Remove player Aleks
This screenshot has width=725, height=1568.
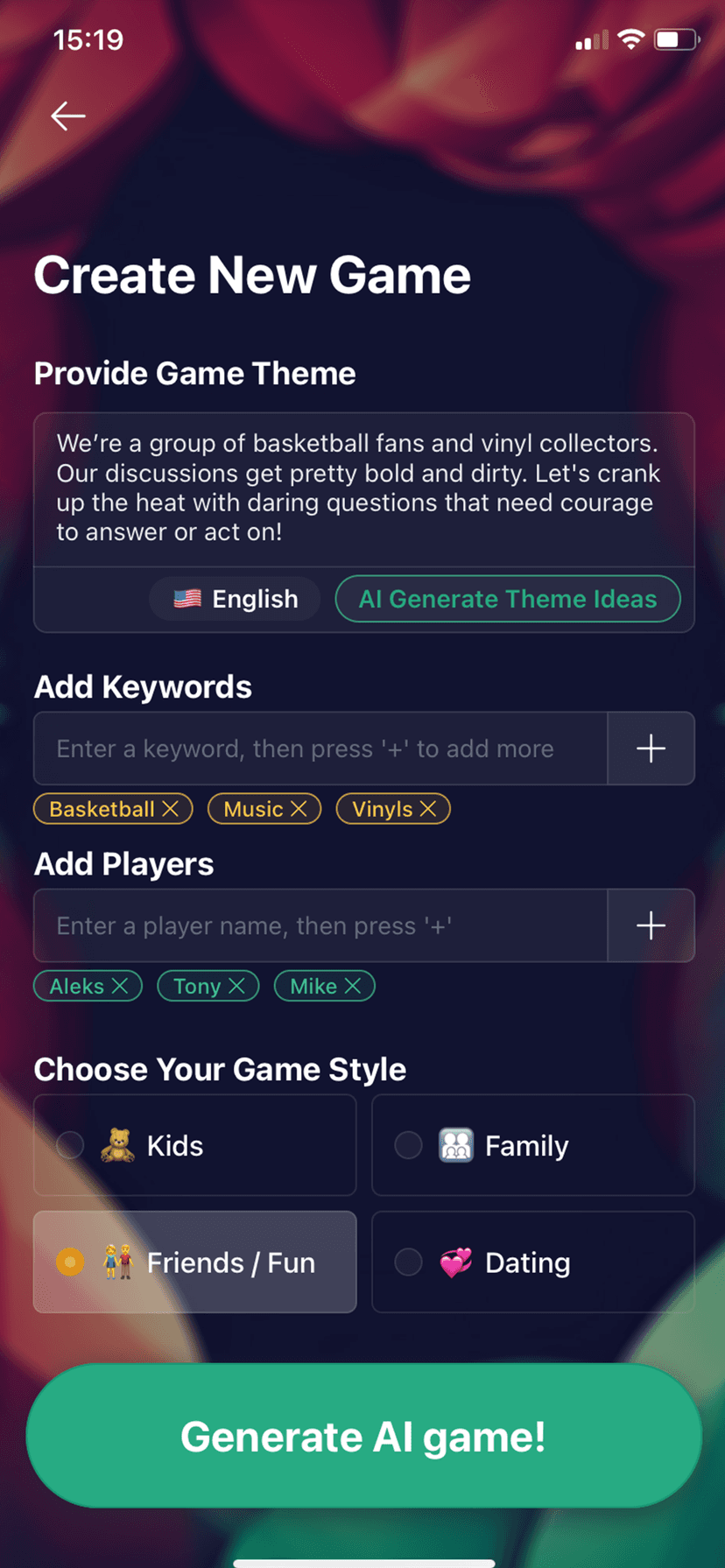point(120,987)
